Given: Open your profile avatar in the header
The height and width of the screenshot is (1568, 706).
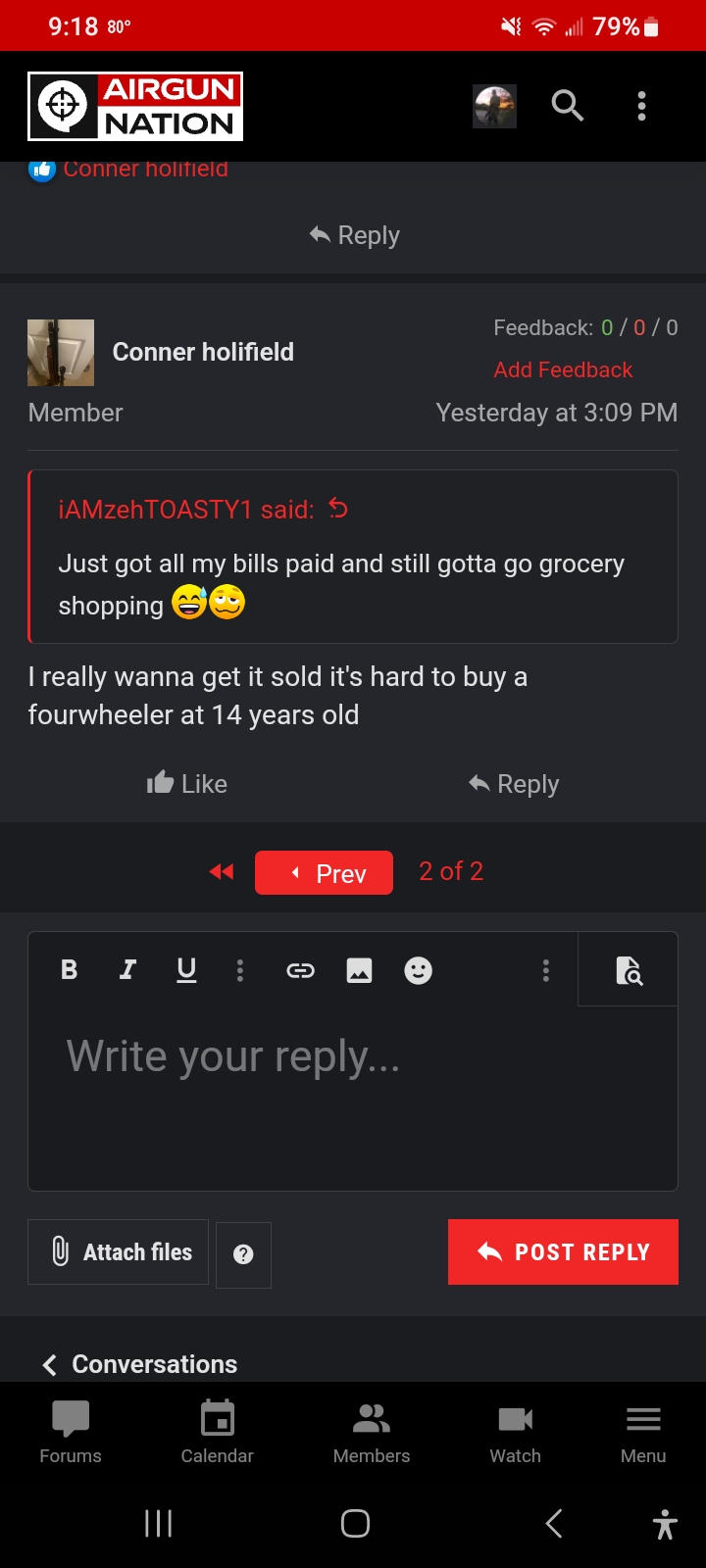Looking at the screenshot, I should click(494, 106).
